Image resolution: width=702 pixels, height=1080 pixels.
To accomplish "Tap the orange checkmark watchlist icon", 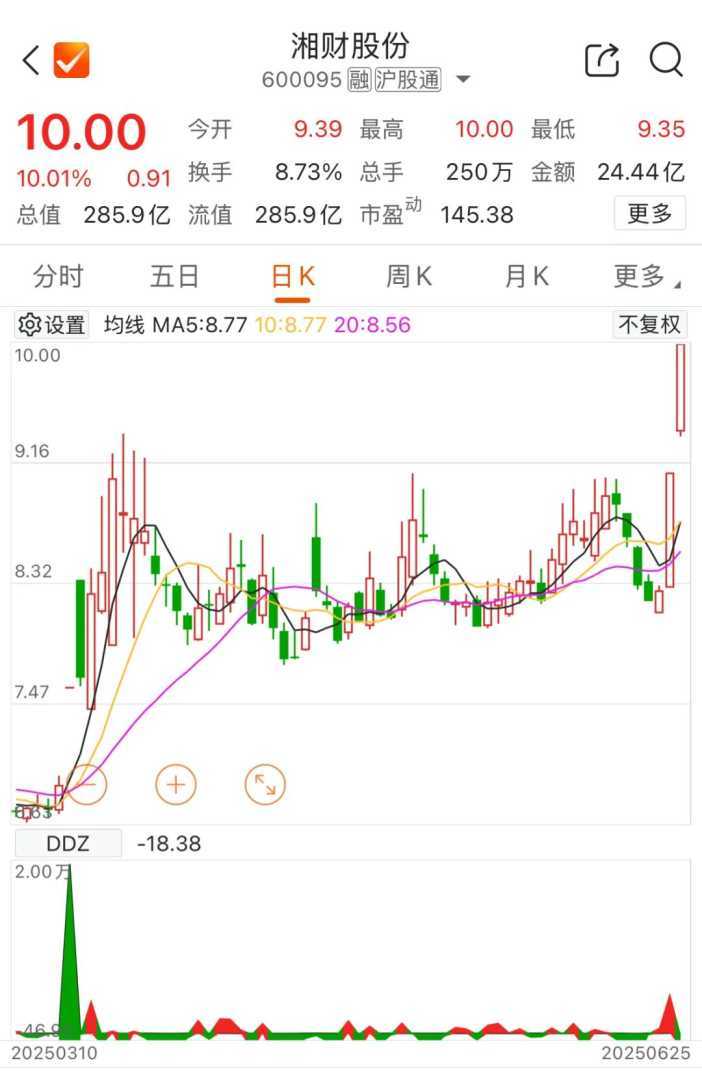I will [x=72, y=61].
